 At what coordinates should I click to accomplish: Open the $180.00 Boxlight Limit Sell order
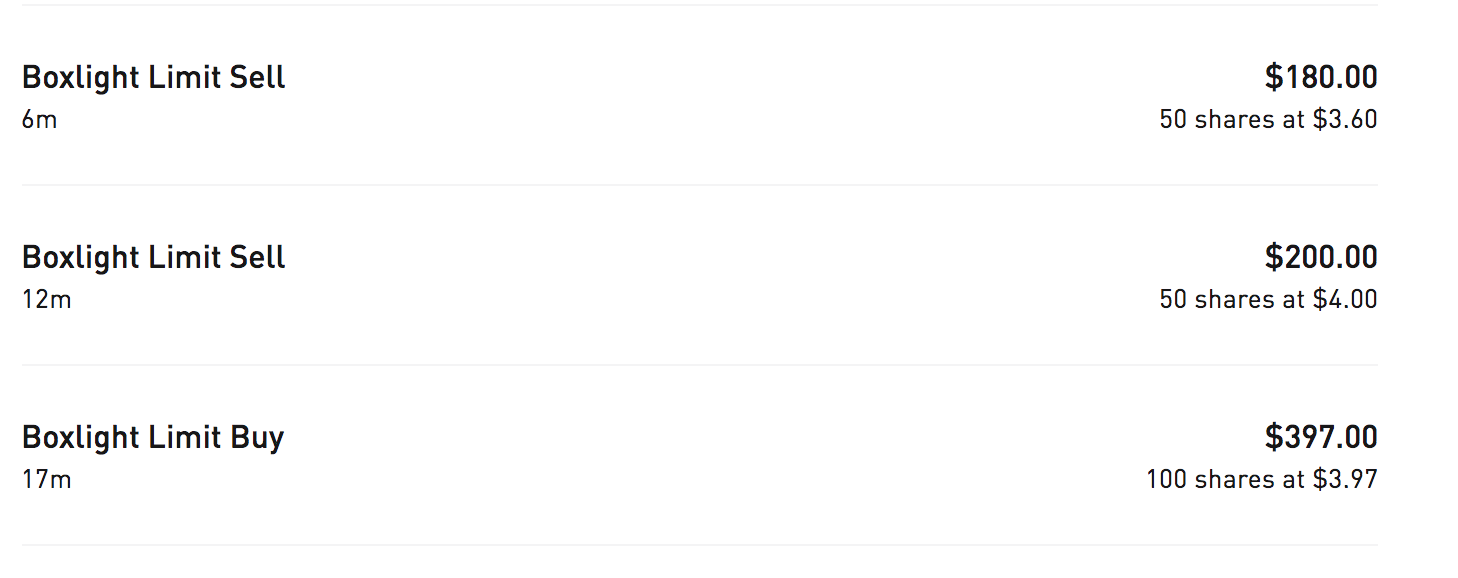154,78
